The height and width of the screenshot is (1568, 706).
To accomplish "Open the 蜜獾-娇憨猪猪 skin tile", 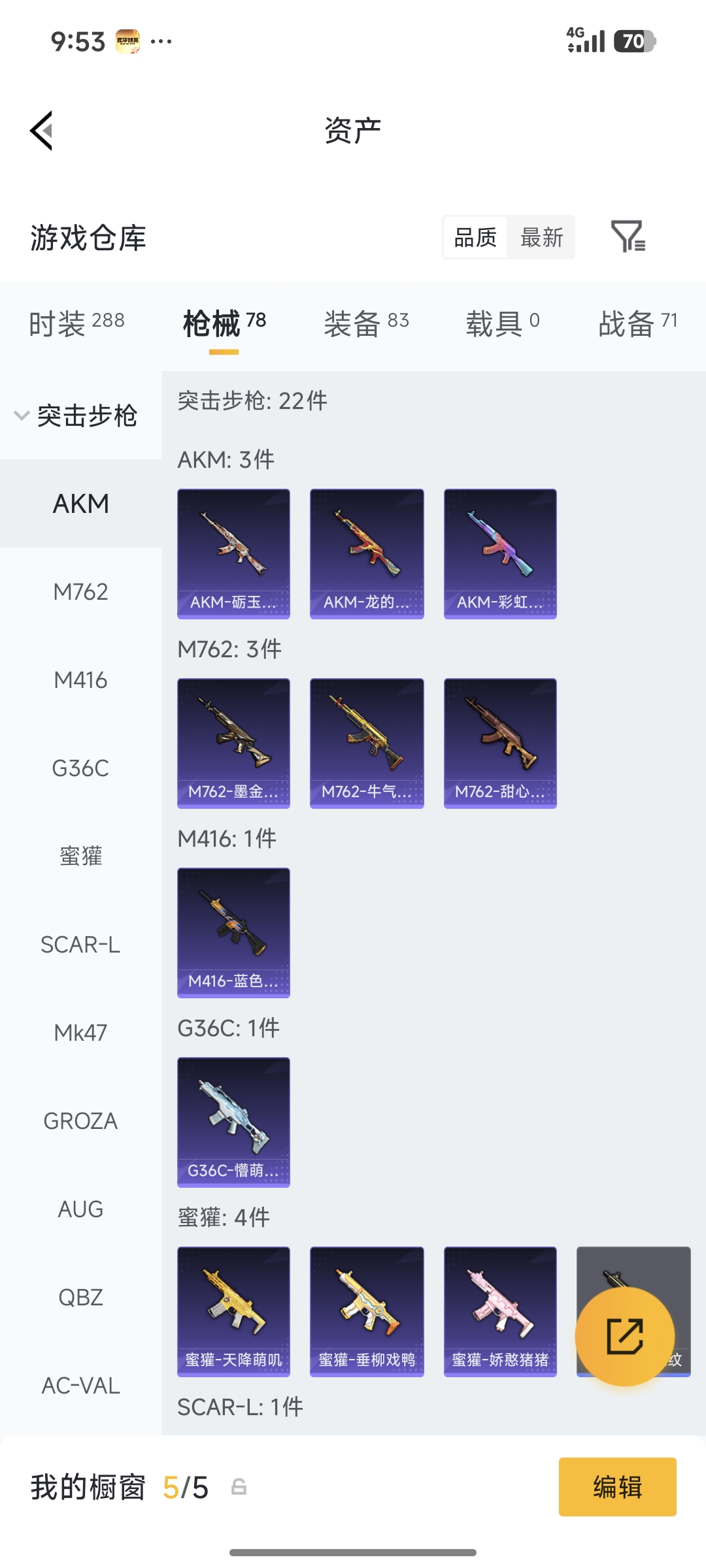I will click(500, 1311).
